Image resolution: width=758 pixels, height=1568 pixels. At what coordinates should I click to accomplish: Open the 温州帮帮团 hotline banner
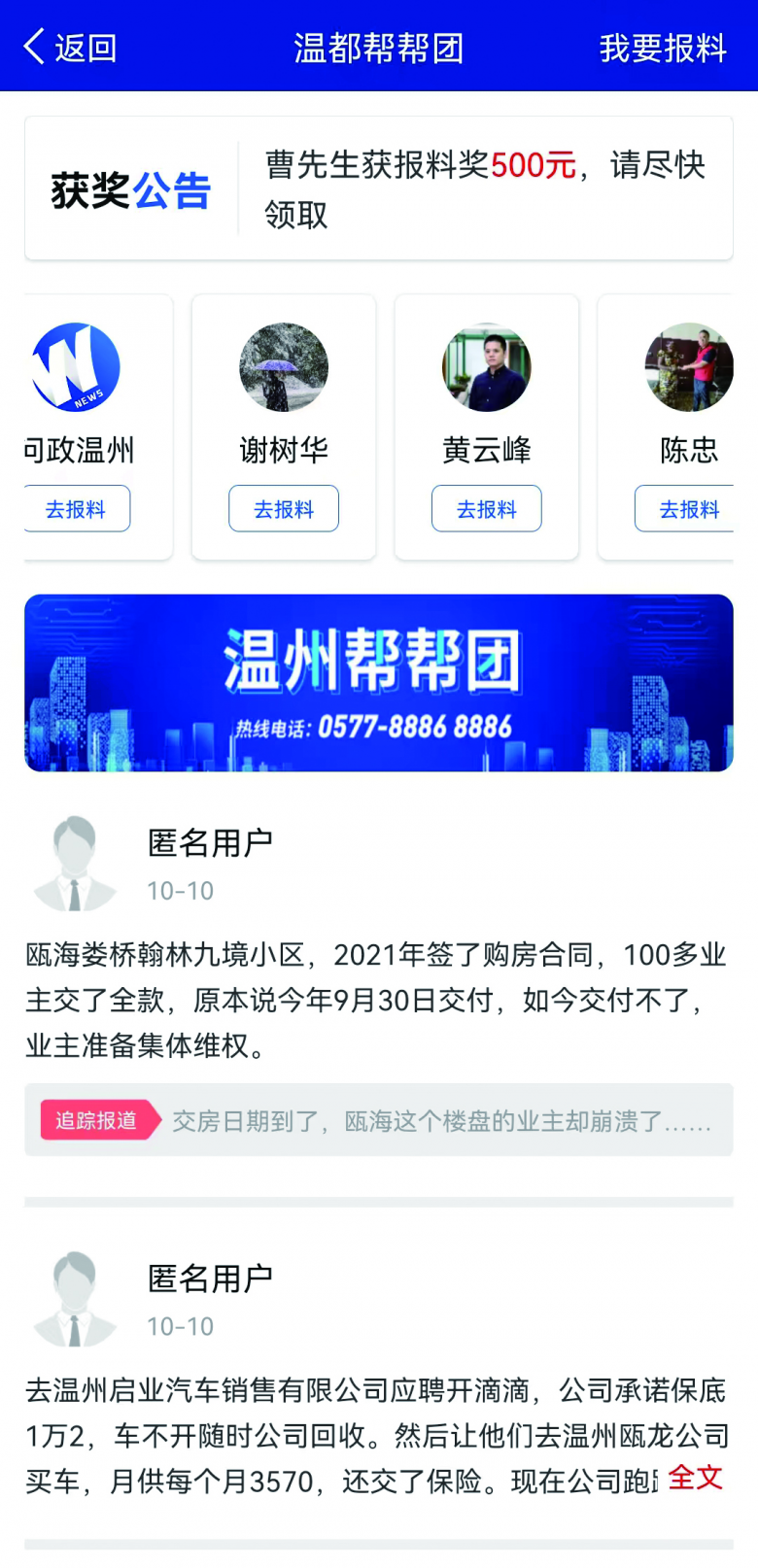tap(379, 683)
